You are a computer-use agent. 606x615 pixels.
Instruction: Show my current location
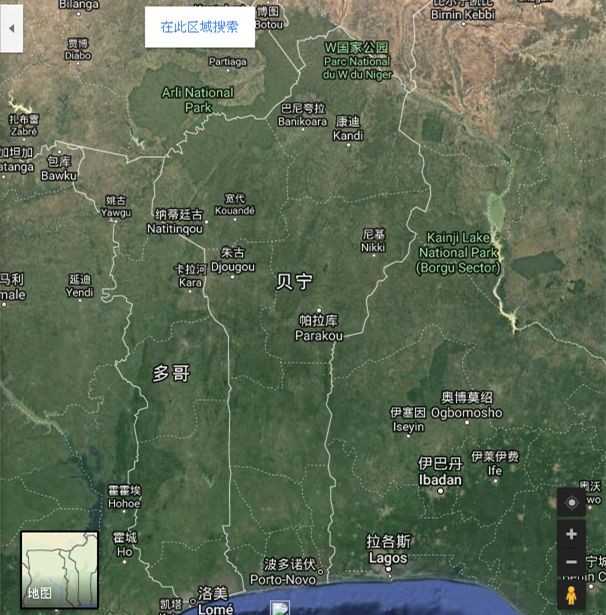click(x=571, y=502)
